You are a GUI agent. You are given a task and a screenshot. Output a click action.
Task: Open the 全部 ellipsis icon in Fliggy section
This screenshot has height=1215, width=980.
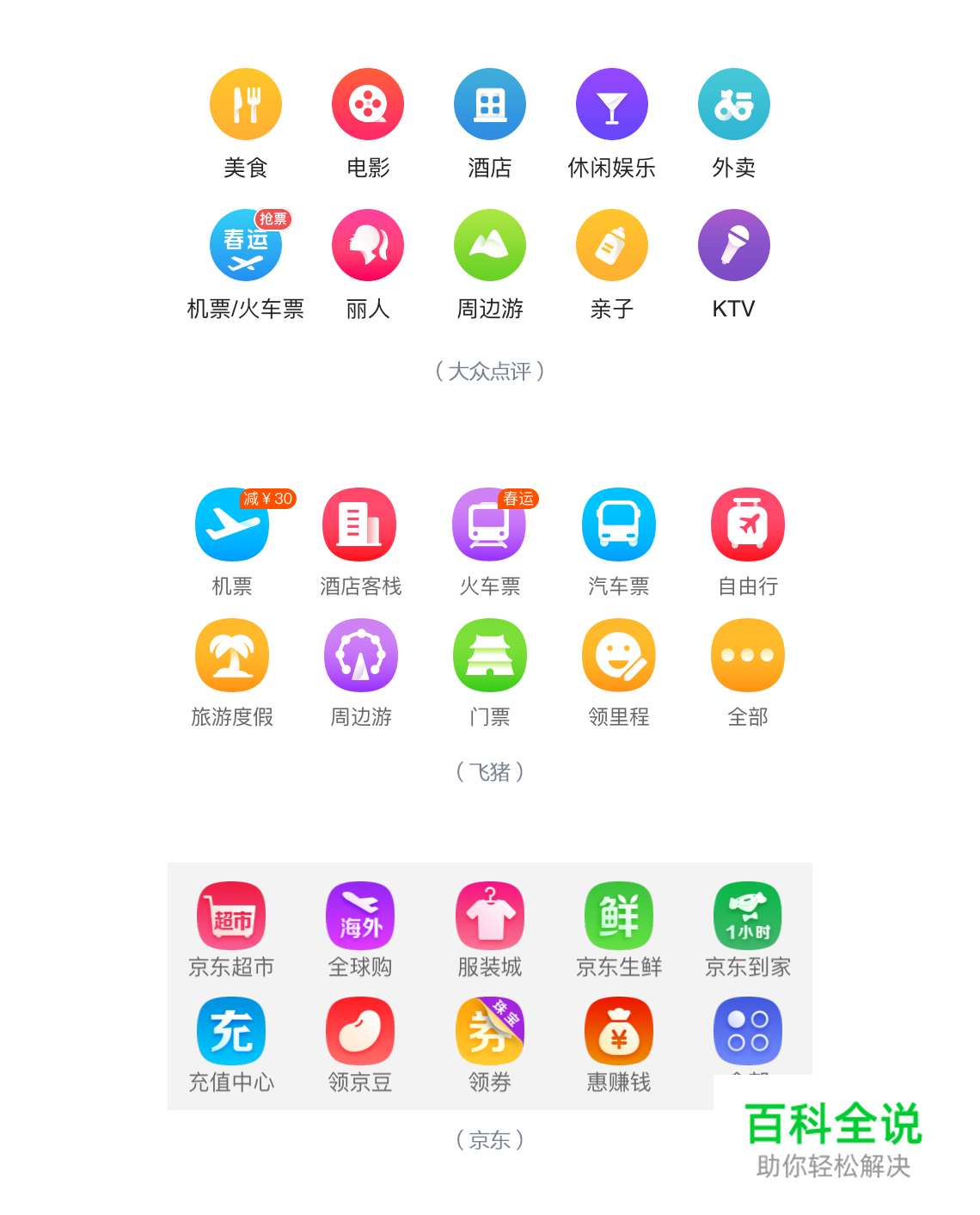point(747,655)
